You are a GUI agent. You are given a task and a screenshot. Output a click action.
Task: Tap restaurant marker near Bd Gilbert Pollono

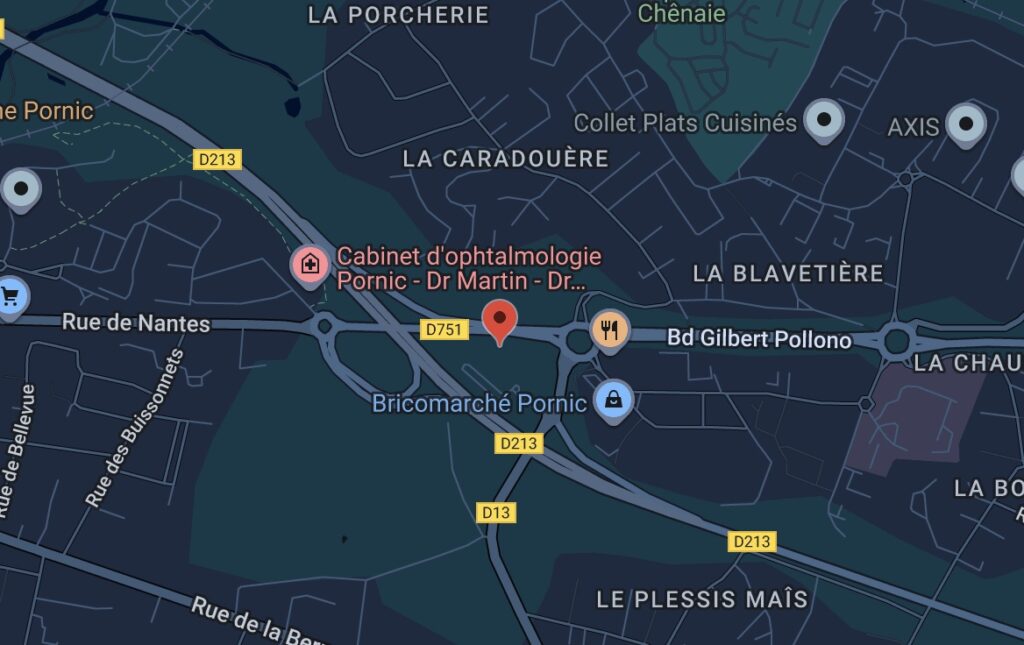(609, 329)
